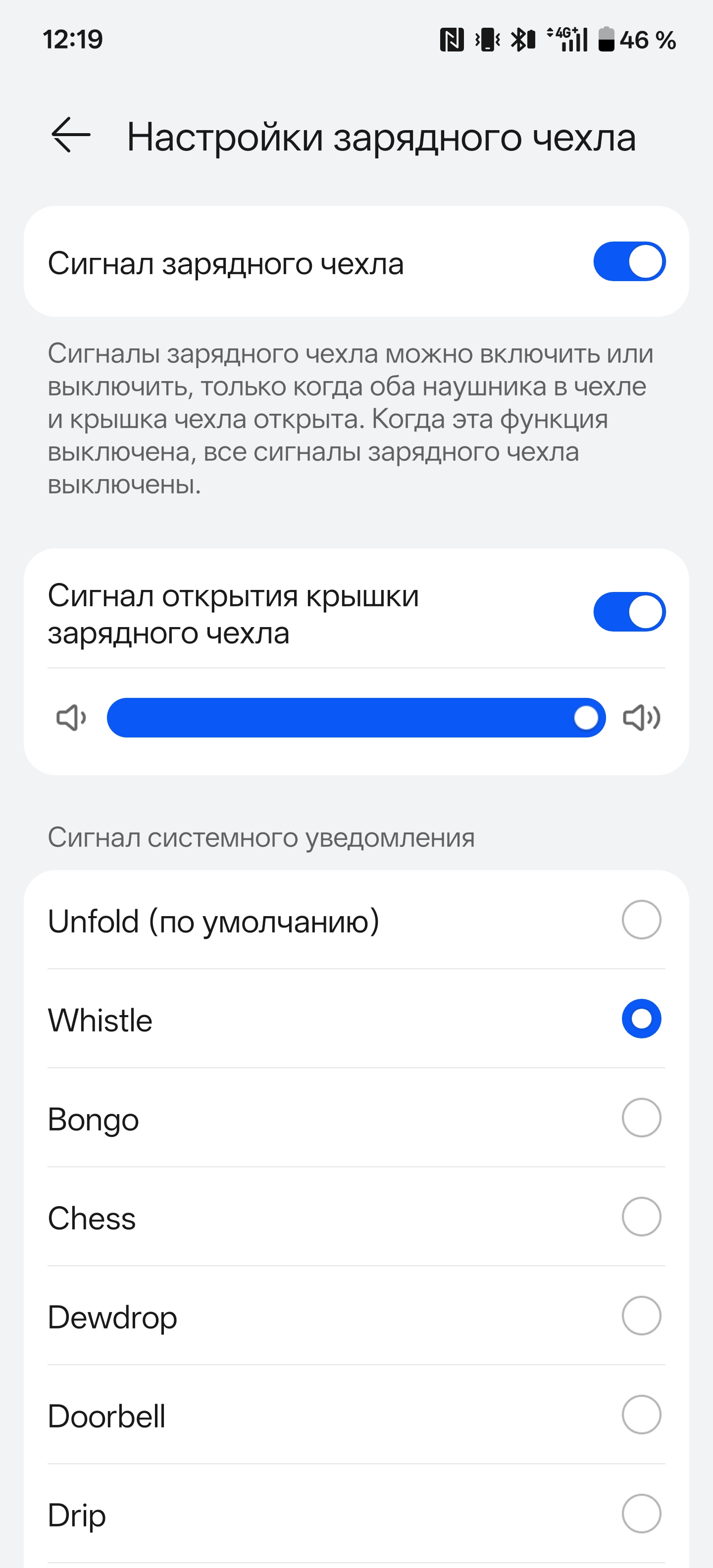Screen dimensions: 713x1568
Task: Disable the Сигнал зарядного чехла switch
Action: pyautogui.click(x=629, y=262)
